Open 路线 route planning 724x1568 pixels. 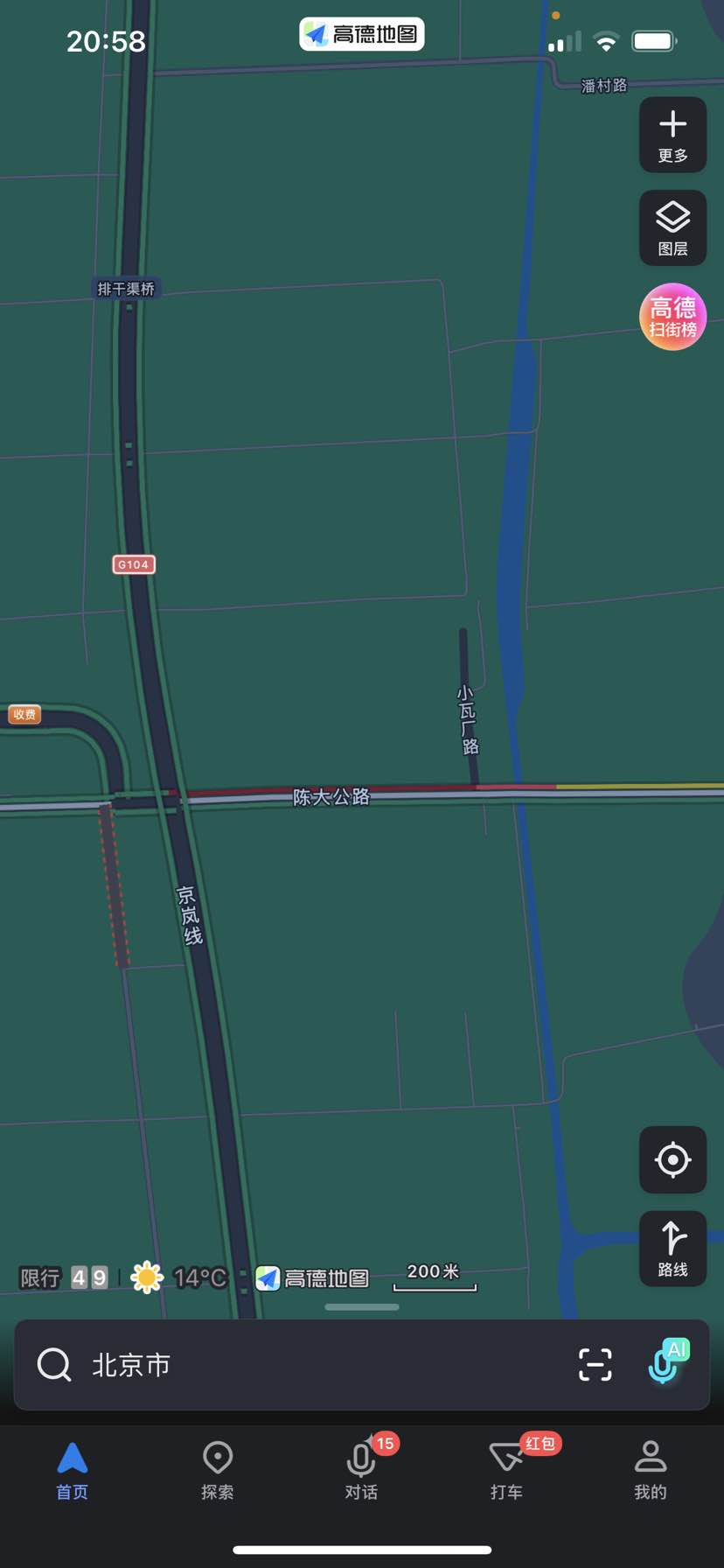click(x=672, y=1249)
